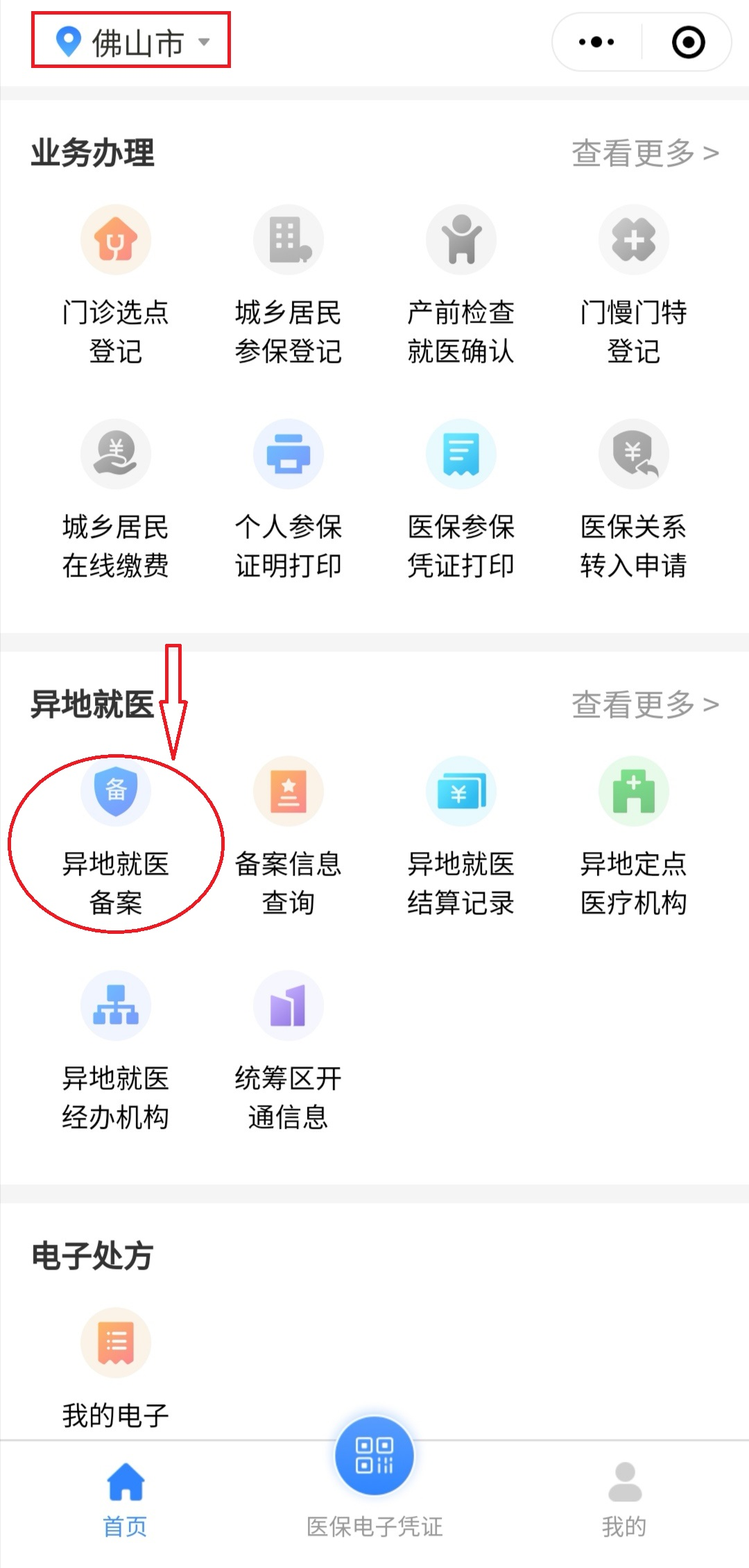The height and width of the screenshot is (1568, 749).
Task: View more under 业务办理 section
Action: [645, 153]
